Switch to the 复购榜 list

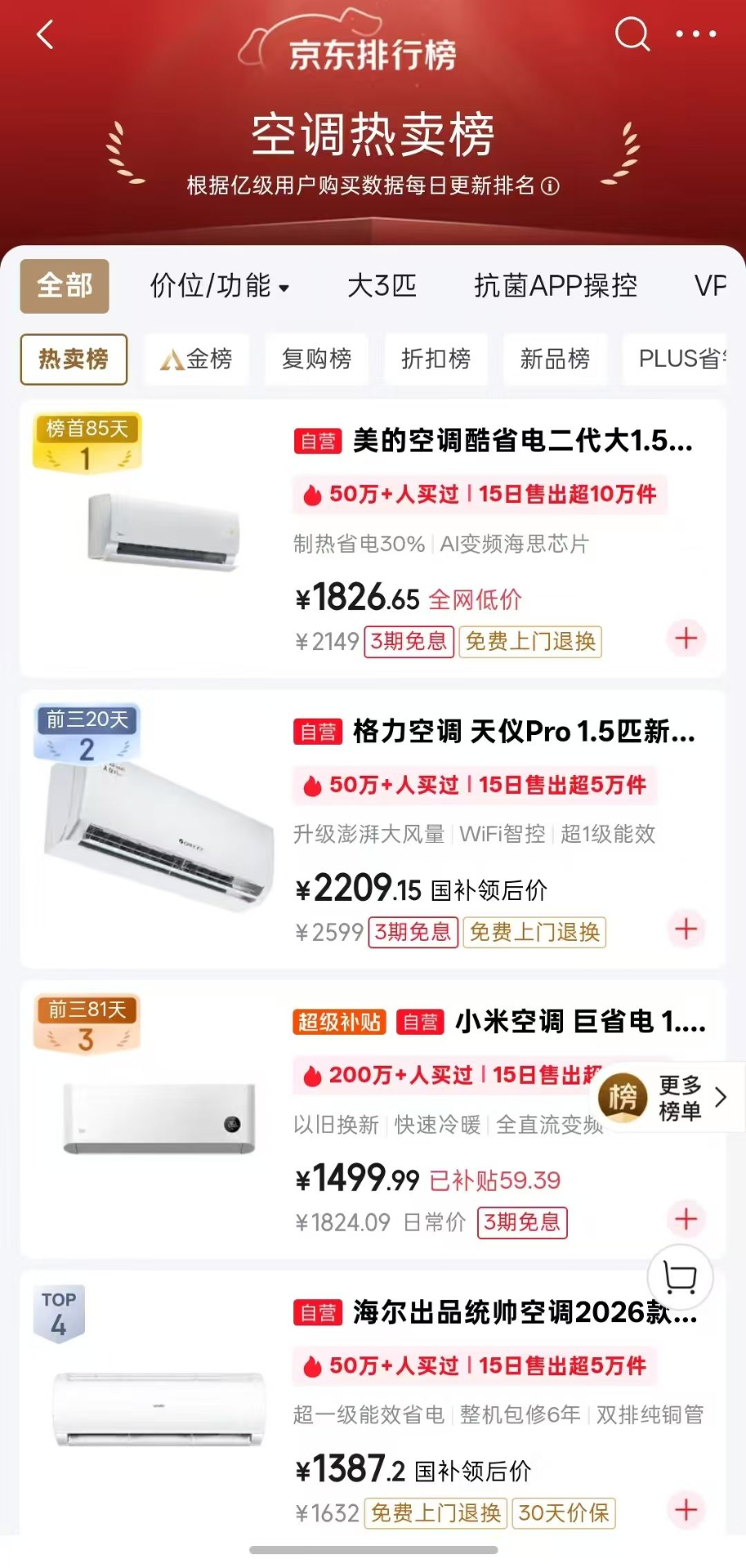[x=317, y=359]
